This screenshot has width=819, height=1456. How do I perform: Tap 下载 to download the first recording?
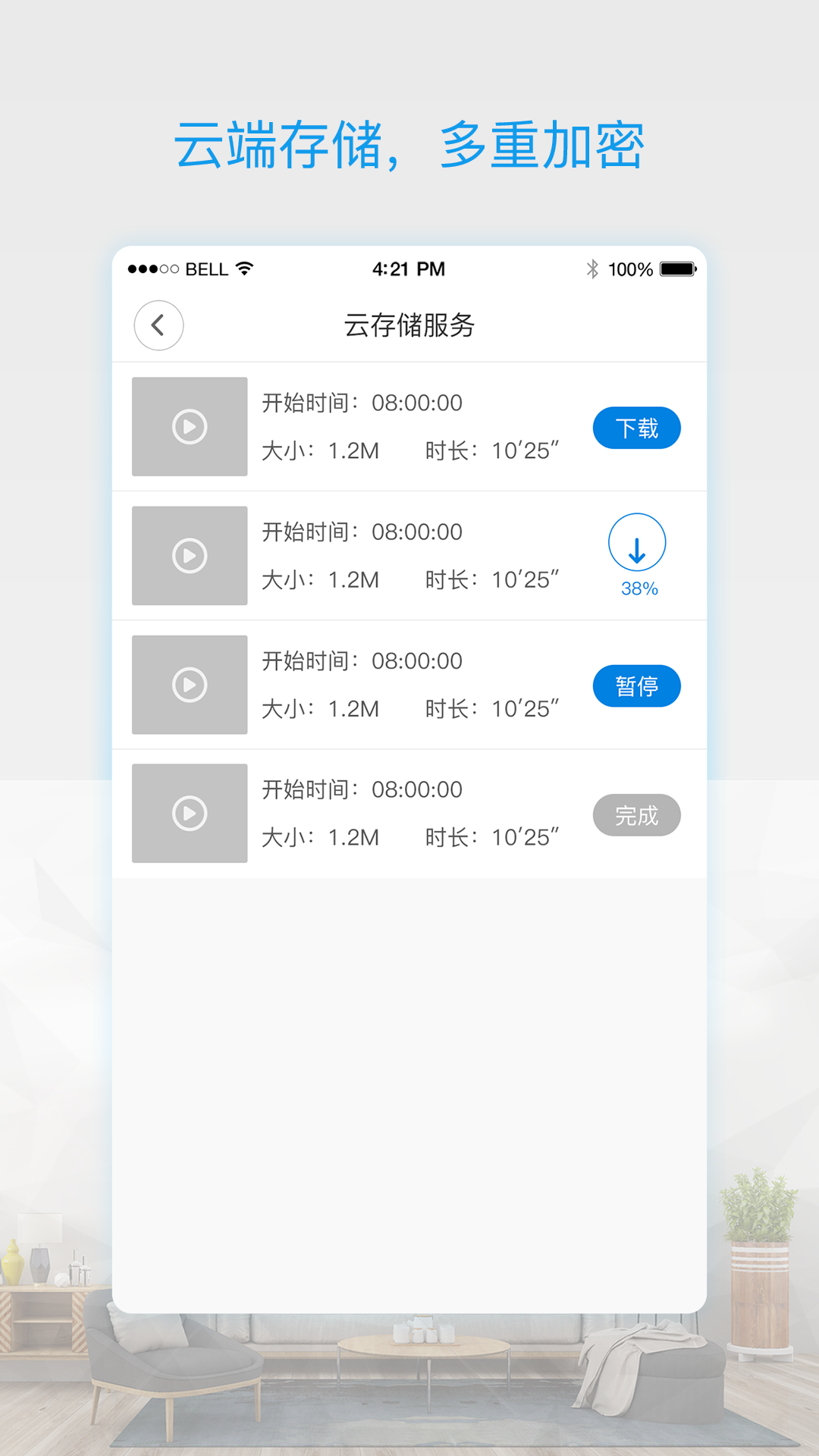(636, 428)
